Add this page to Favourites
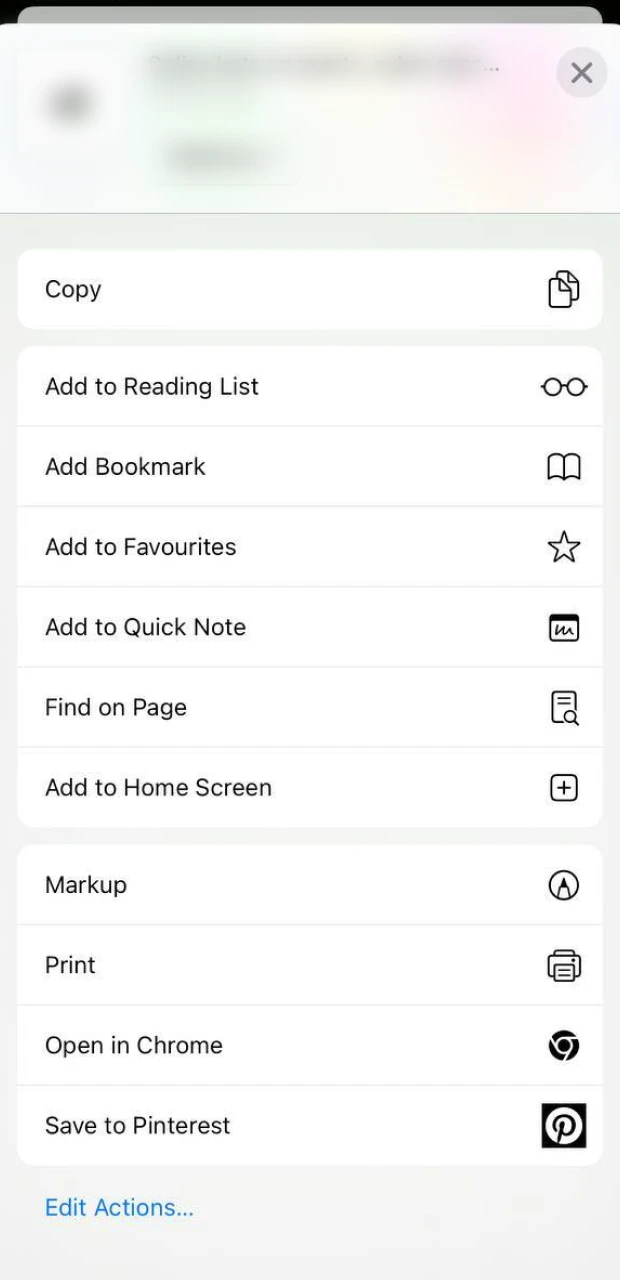Image resolution: width=620 pixels, height=1280 pixels. click(310, 547)
